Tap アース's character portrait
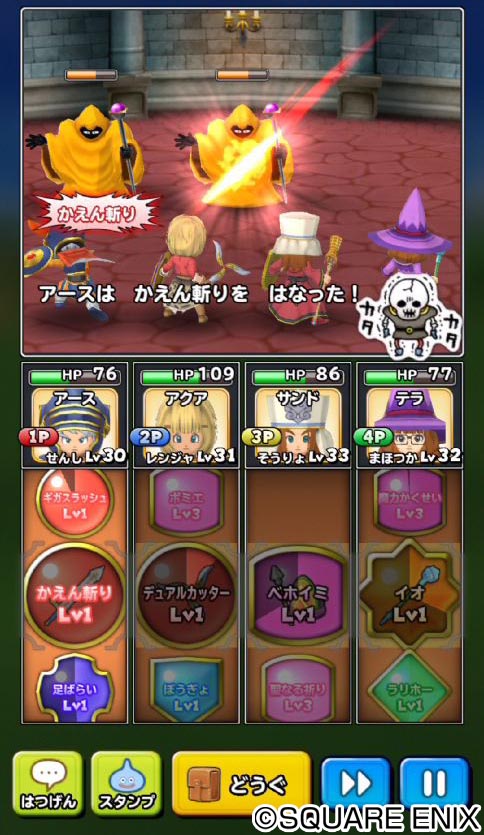The width and height of the screenshot is (484, 835). 75,425
